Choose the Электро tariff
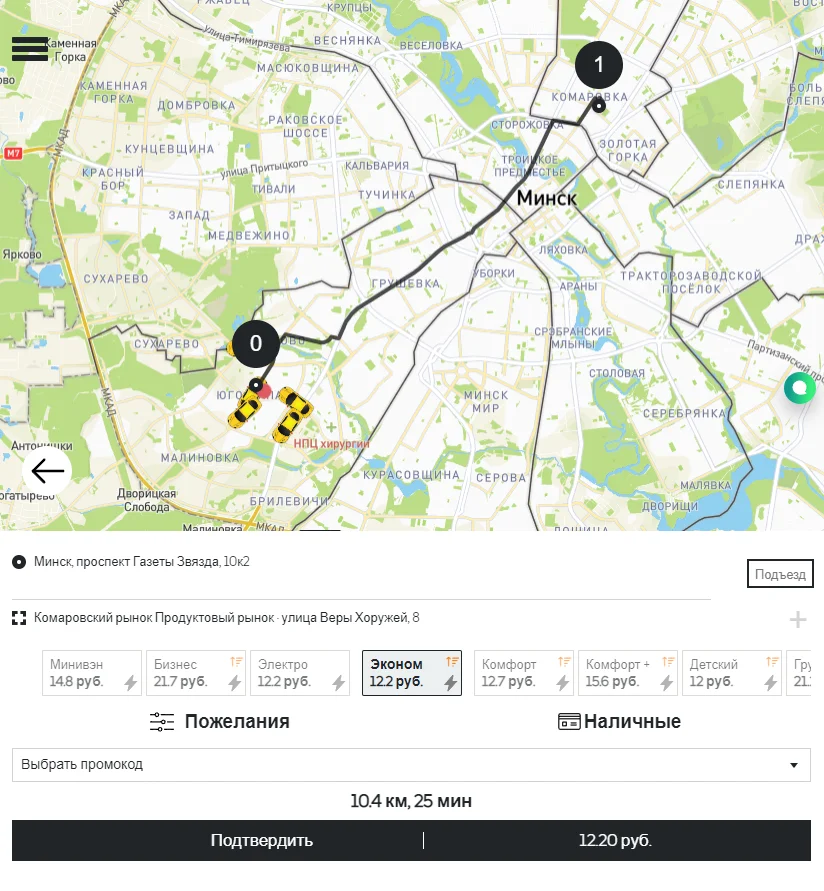The width and height of the screenshot is (824, 891). 300,673
